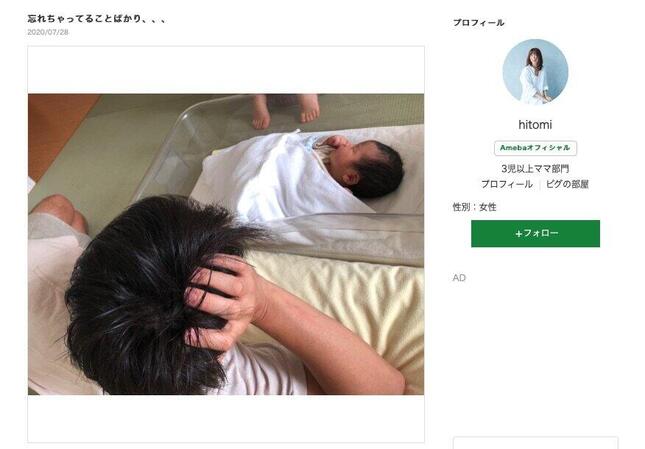Open the hitomi blogger name link
Viewport: 645px width, 449px height.
tap(535, 124)
